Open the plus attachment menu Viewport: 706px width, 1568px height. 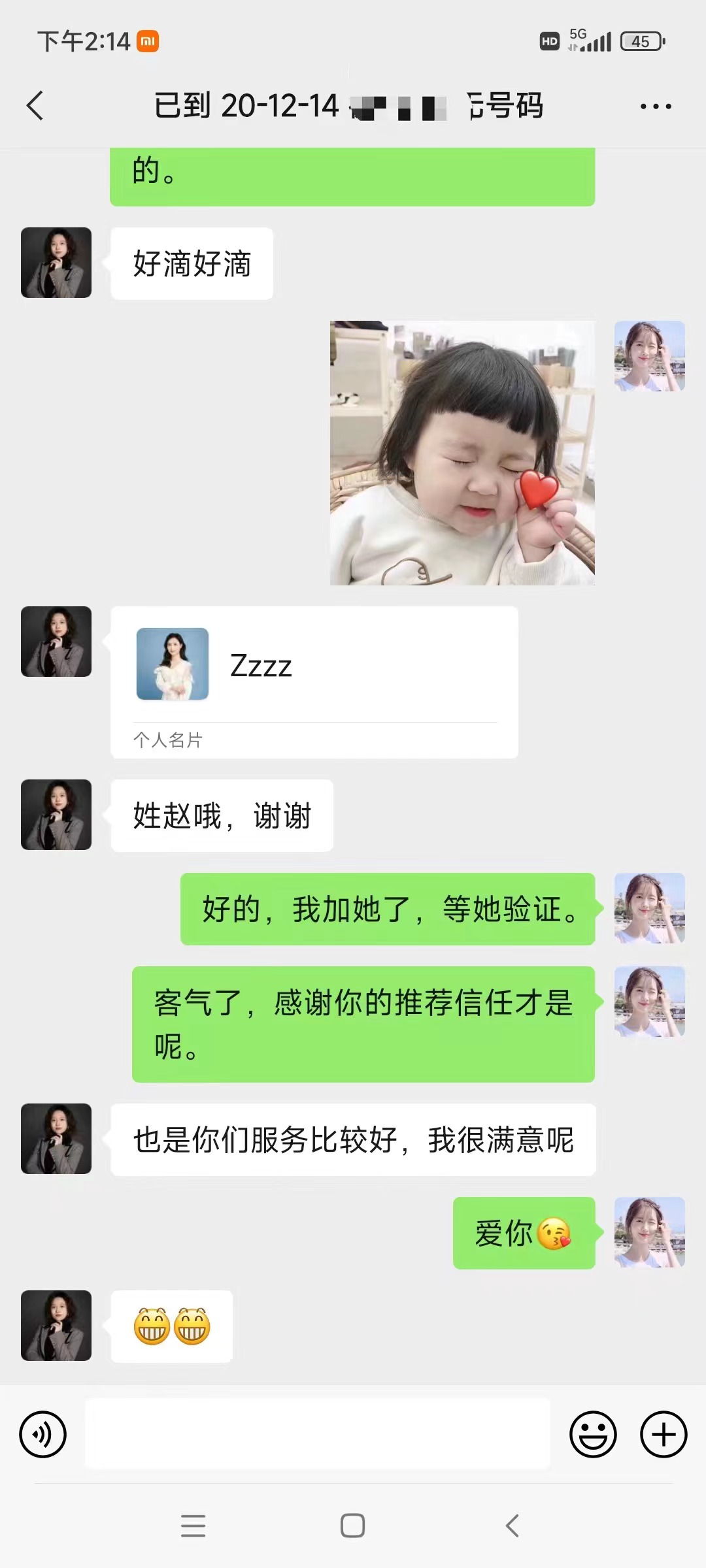pyautogui.click(x=664, y=1435)
